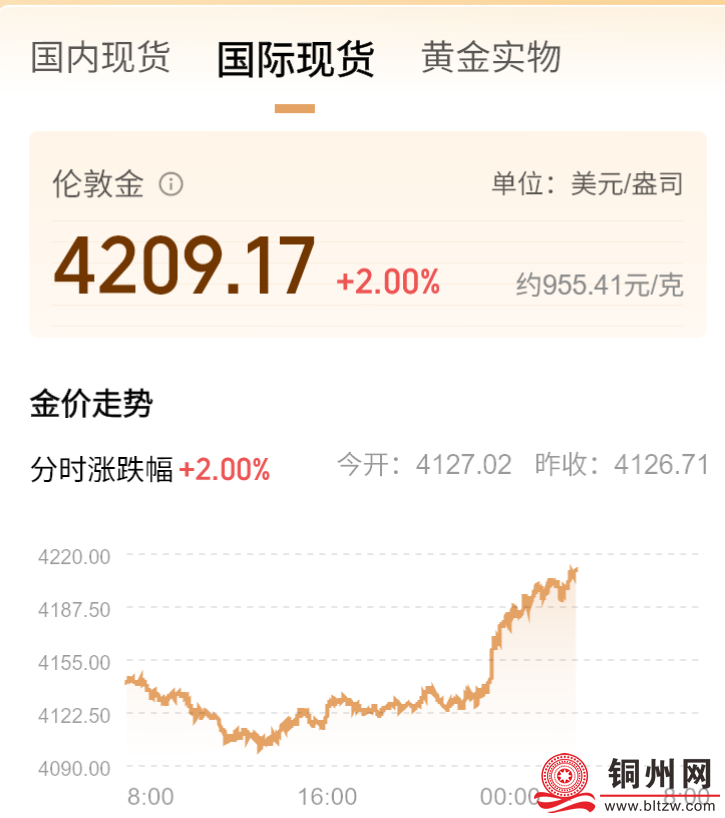Select the 国际现货 tab
The width and height of the screenshot is (725, 818).
295,58
